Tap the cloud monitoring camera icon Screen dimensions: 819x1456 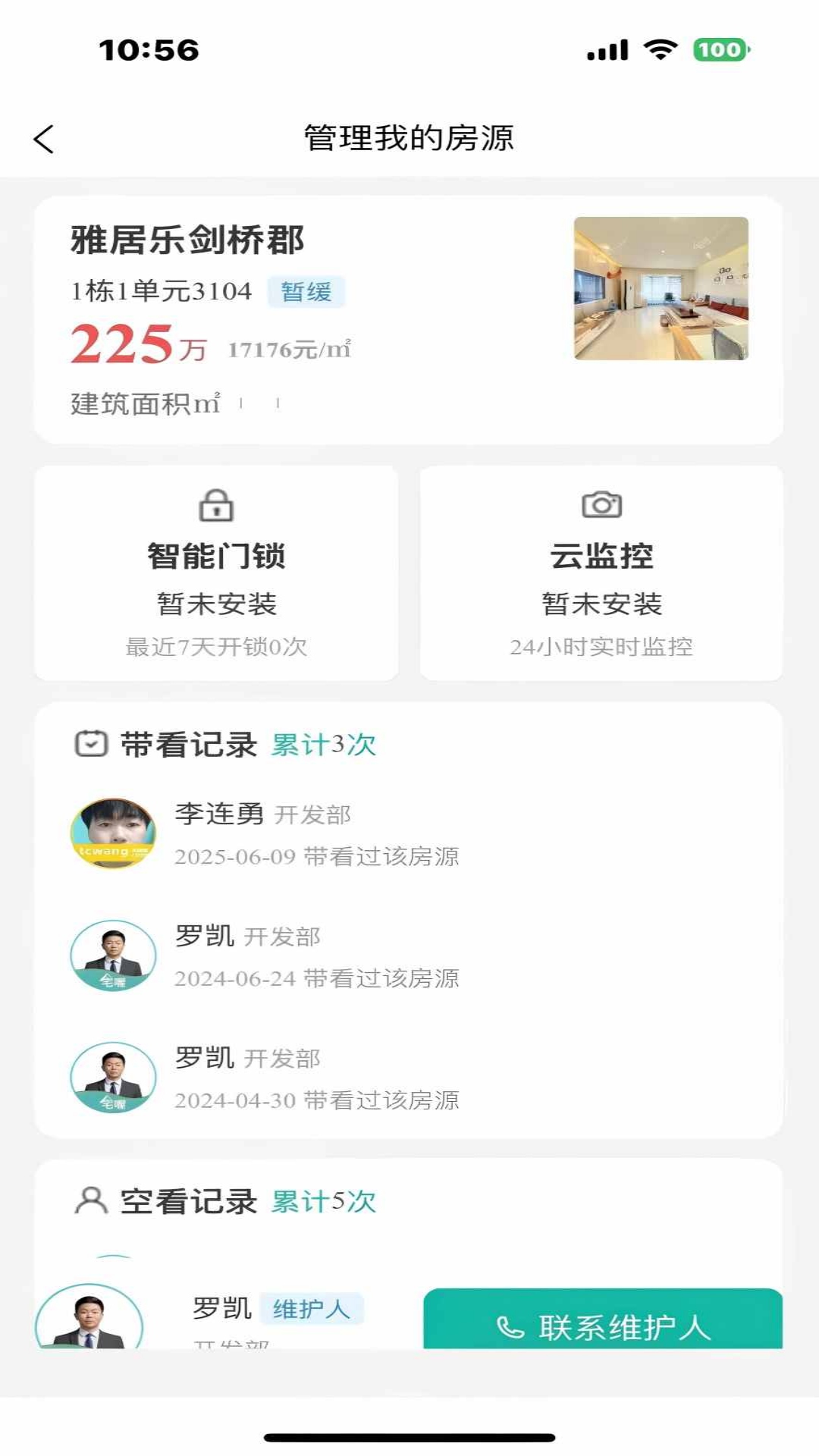pyautogui.click(x=601, y=504)
